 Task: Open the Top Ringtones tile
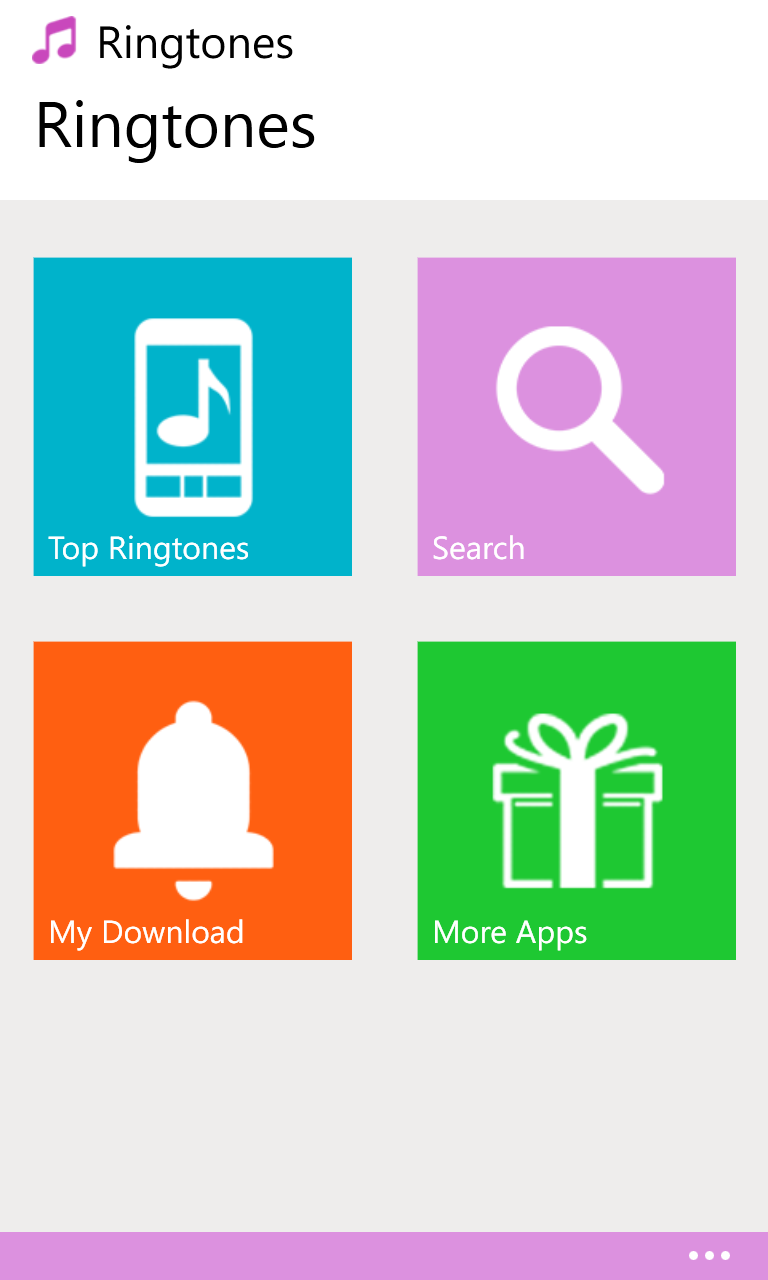tap(192, 416)
